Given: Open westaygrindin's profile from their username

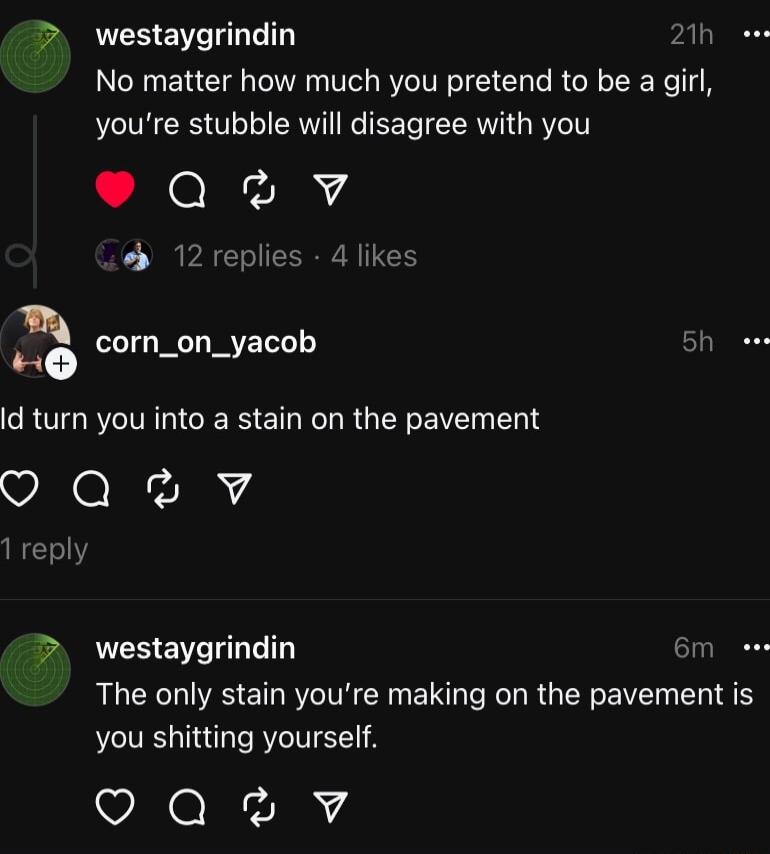Looking at the screenshot, I should click(195, 35).
